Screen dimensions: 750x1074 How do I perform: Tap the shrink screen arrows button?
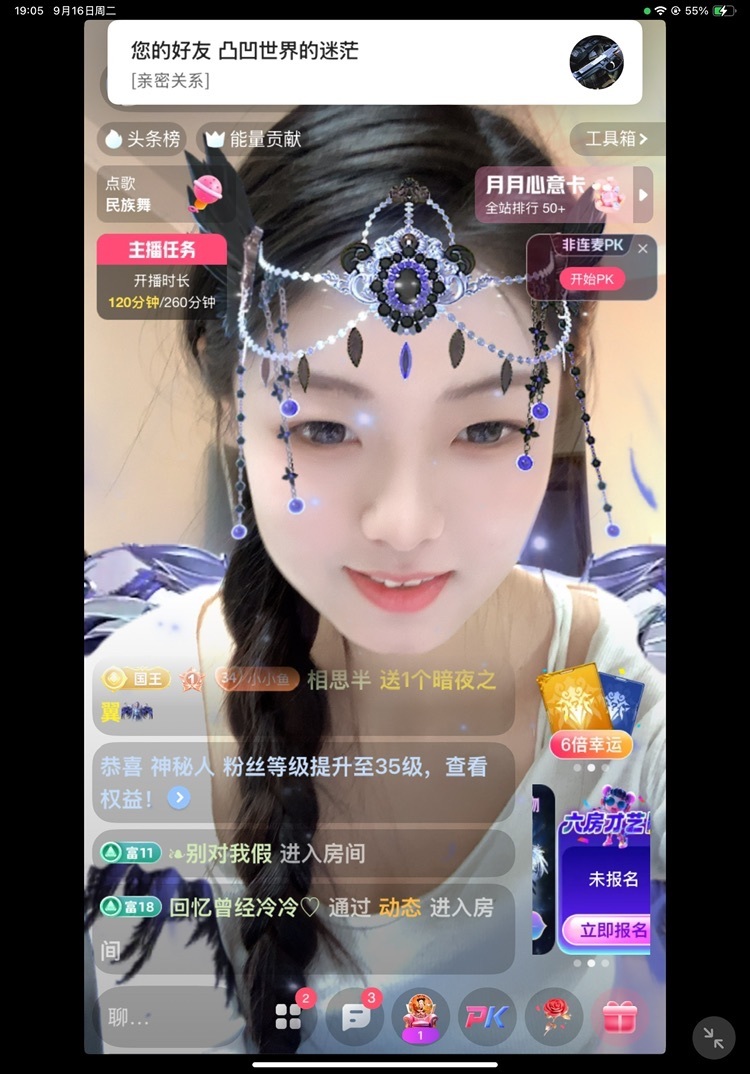click(x=714, y=1038)
